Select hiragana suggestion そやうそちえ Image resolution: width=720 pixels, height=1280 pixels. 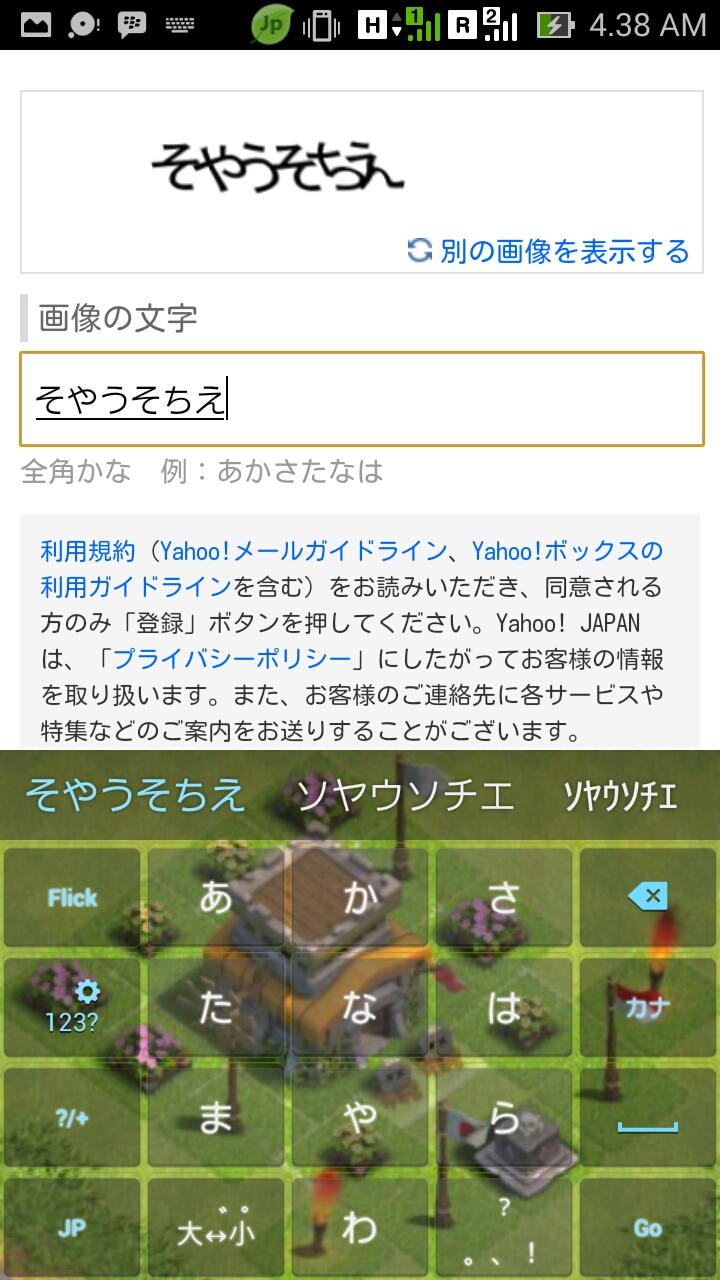(135, 795)
